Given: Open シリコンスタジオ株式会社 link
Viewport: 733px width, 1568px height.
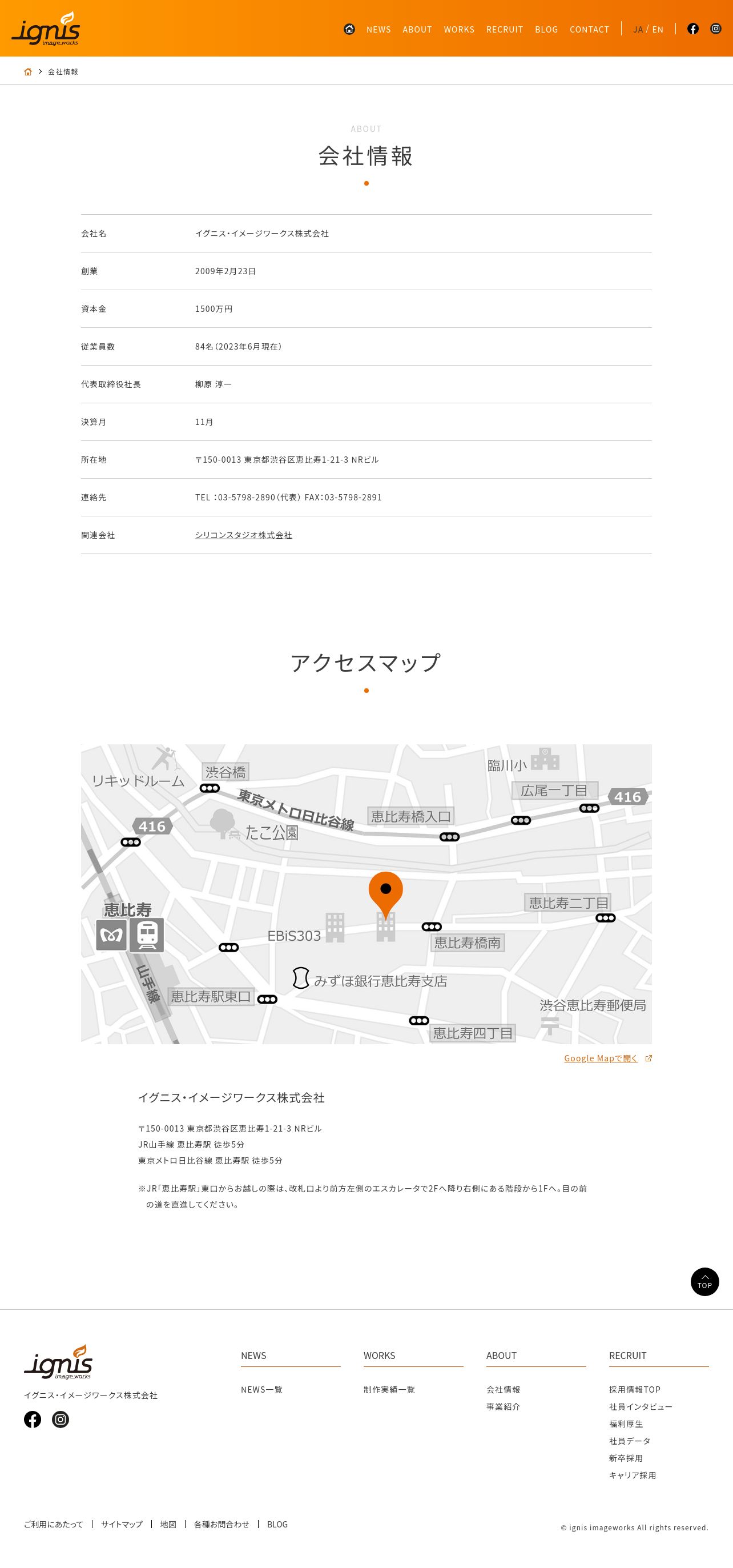Looking at the screenshot, I should click(x=243, y=535).
